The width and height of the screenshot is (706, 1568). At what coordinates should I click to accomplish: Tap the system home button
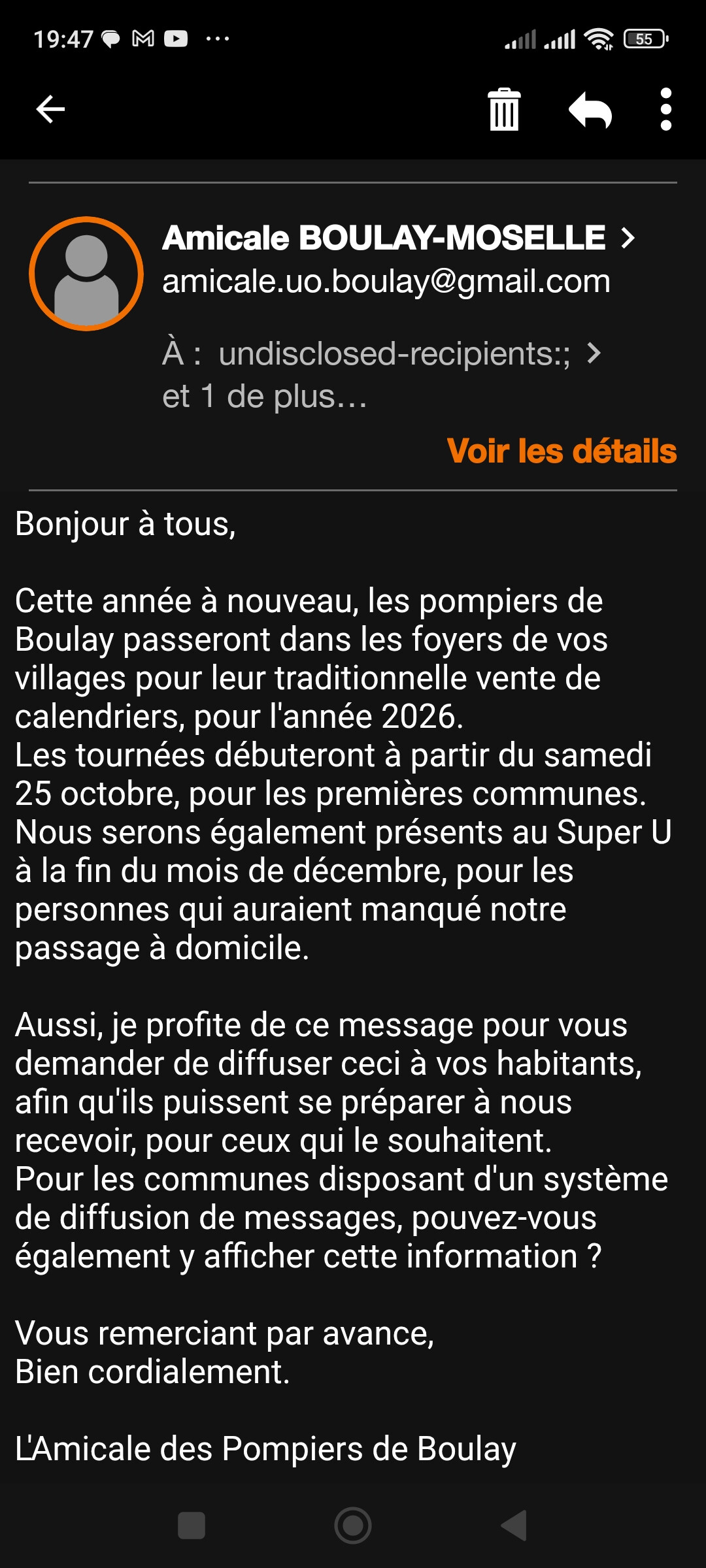[353, 1526]
